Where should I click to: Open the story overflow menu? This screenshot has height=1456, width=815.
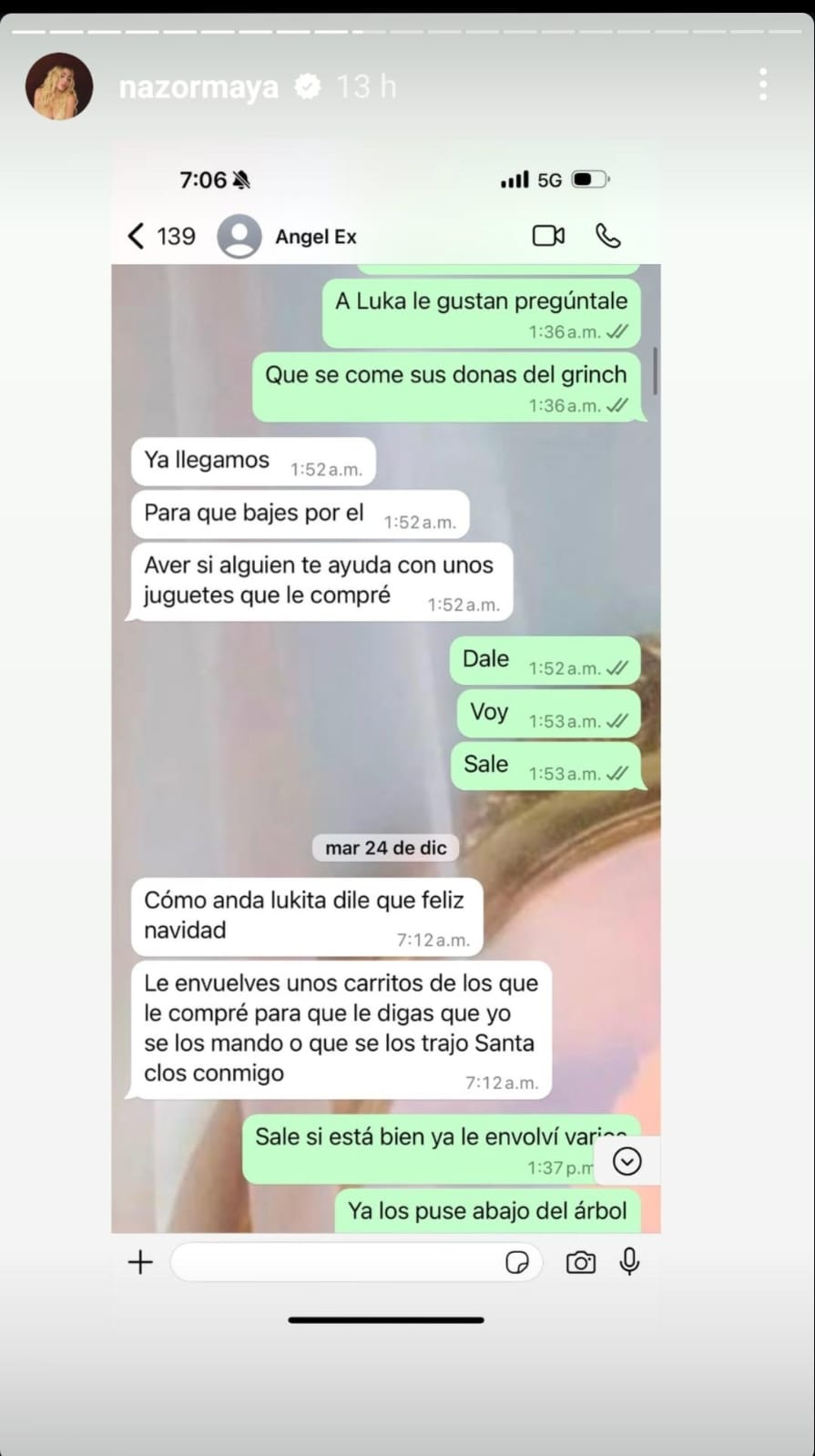763,86
